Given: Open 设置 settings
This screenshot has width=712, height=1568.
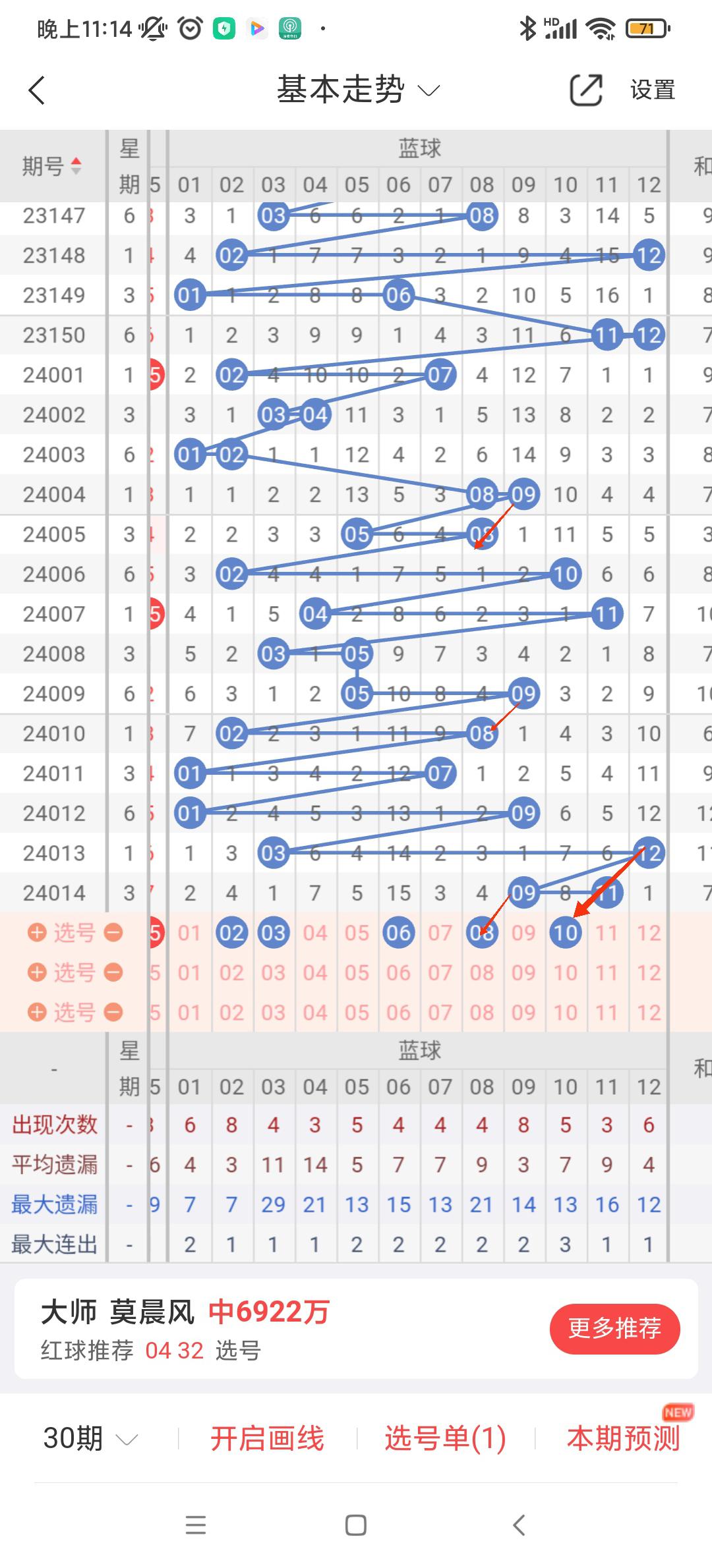Looking at the screenshot, I should coord(652,90).
